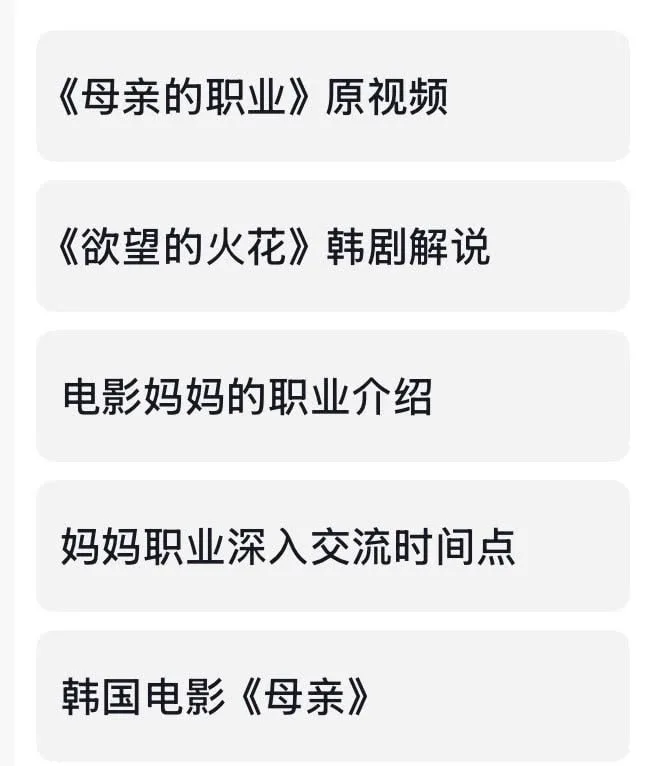Screen dimensions: 646x766
Task: Tap the 电影妈妈的职业介绍 suggestion
Action: [333, 396]
